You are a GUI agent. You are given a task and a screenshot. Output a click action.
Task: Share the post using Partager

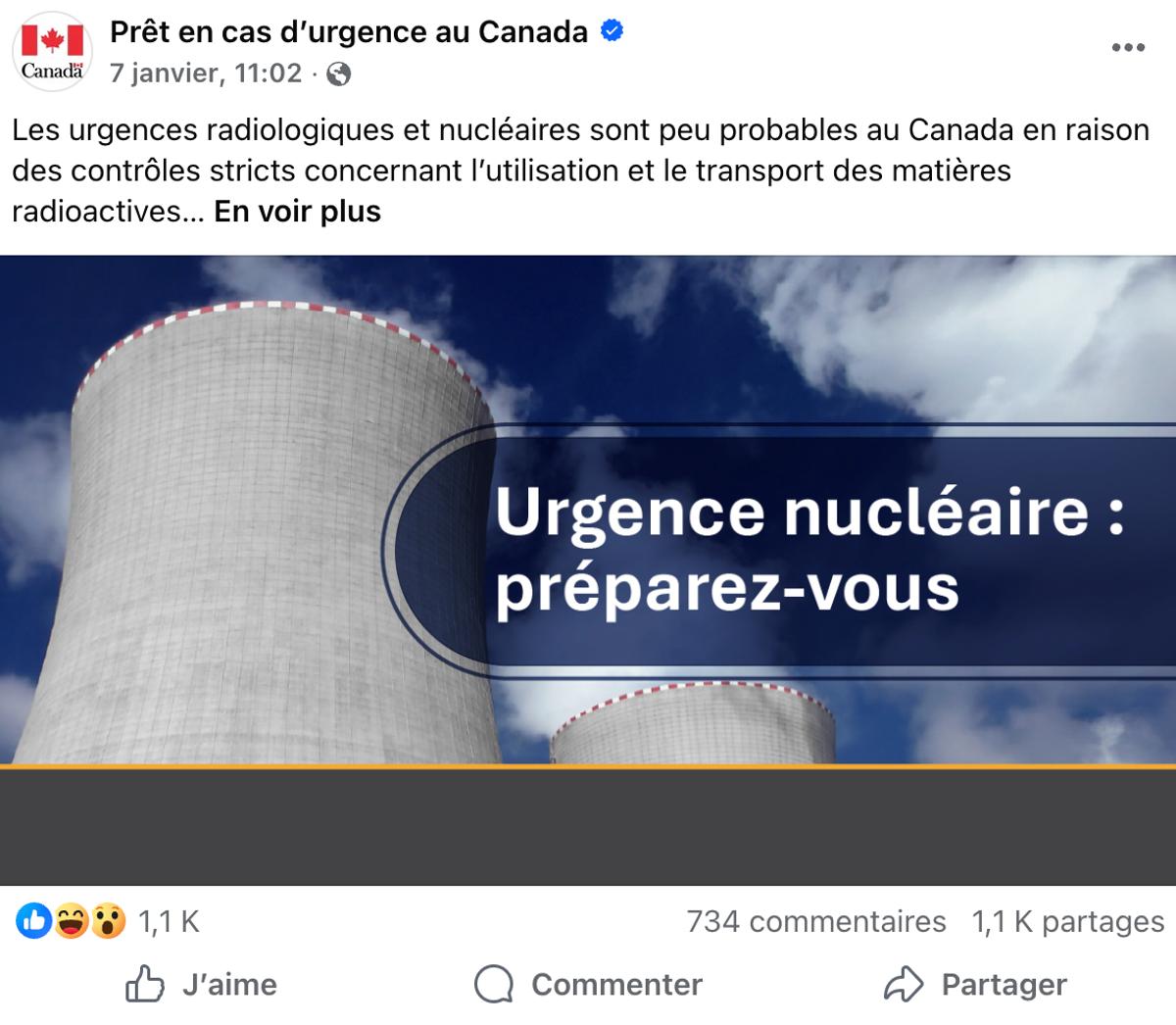click(975, 984)
